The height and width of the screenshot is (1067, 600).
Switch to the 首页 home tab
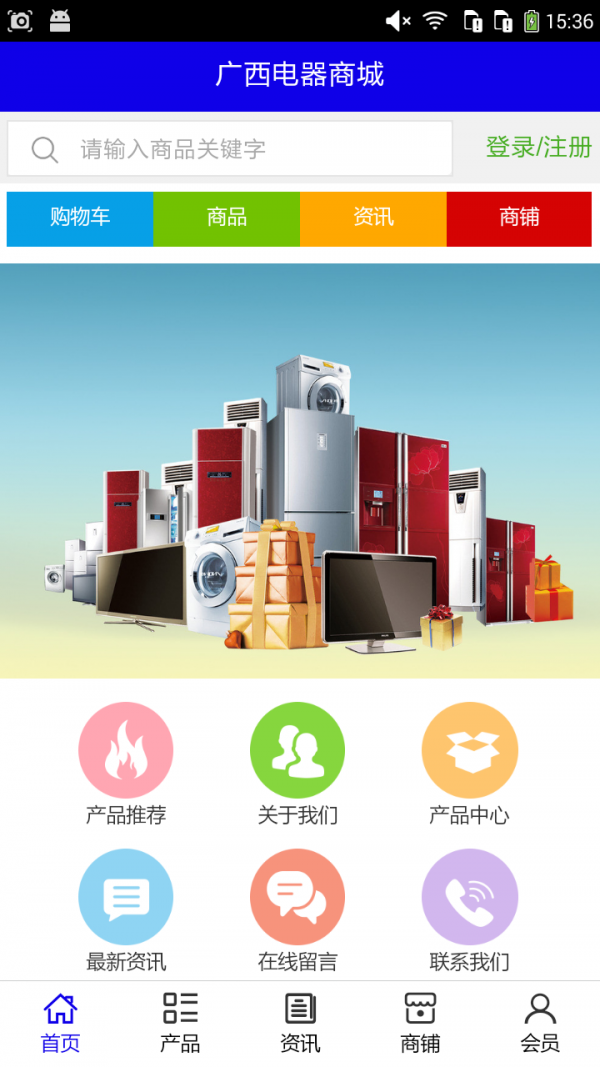pyautogui.click(x=60, y=1023)
